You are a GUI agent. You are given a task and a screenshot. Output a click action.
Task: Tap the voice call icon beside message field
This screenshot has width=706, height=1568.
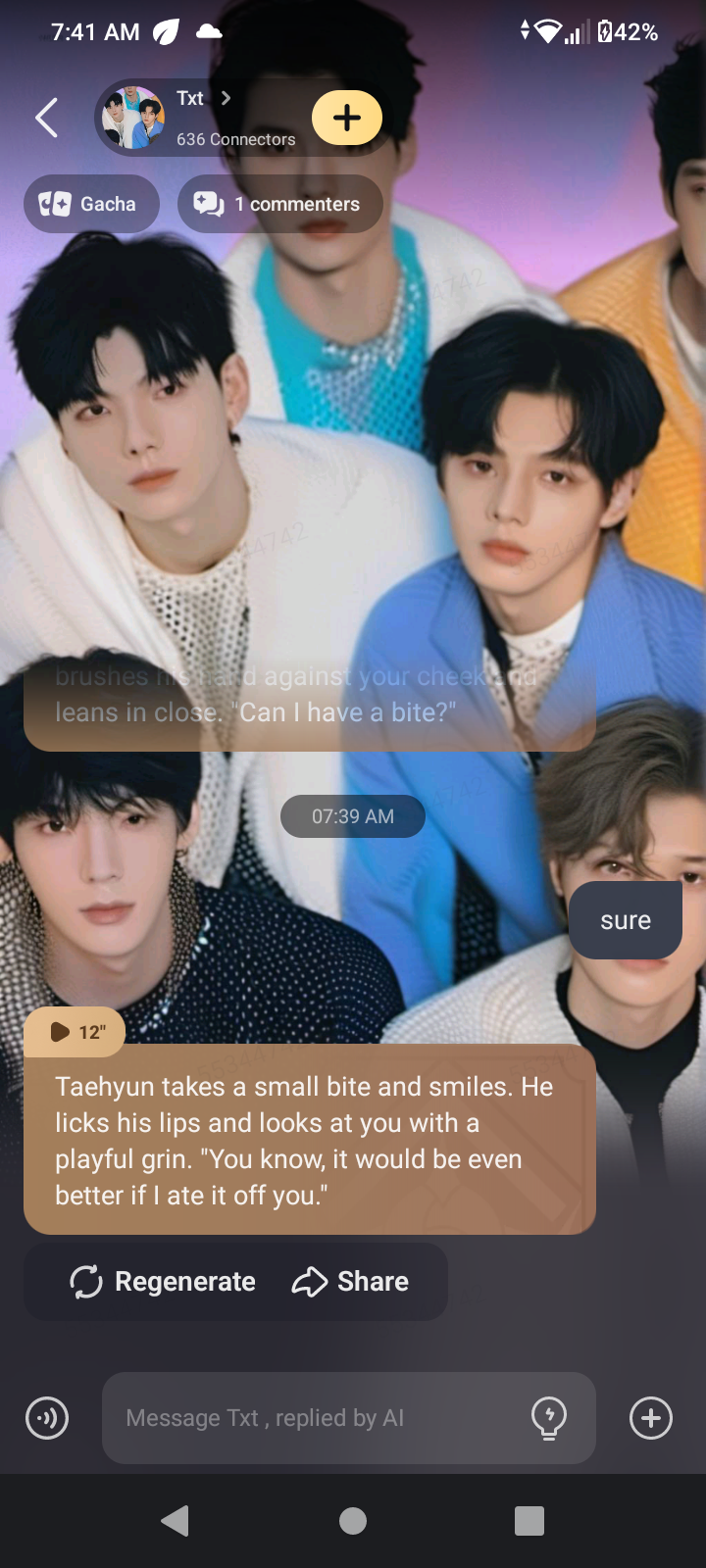point(47,1418)
